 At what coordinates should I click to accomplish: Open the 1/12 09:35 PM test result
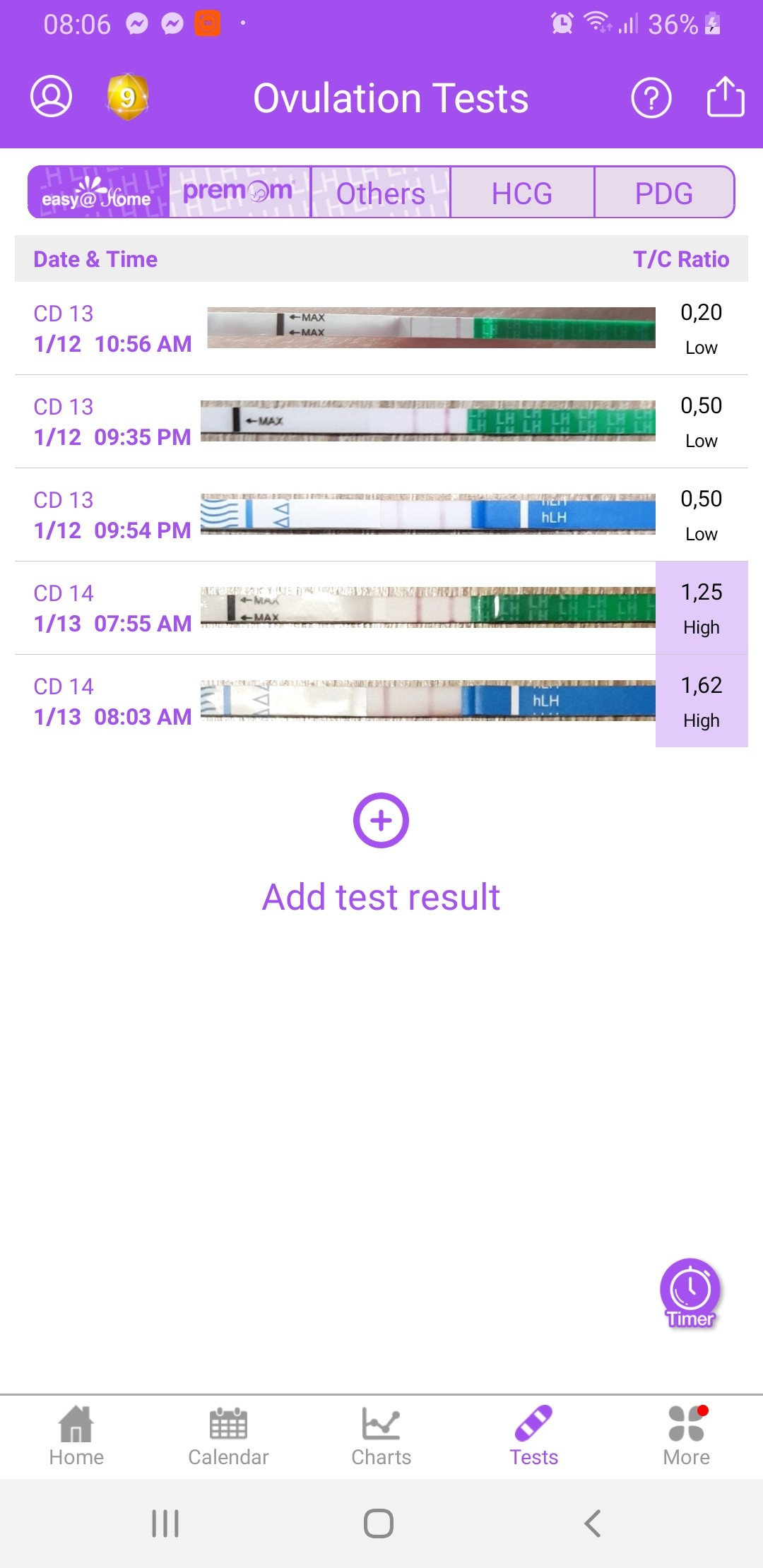point(381,422)
